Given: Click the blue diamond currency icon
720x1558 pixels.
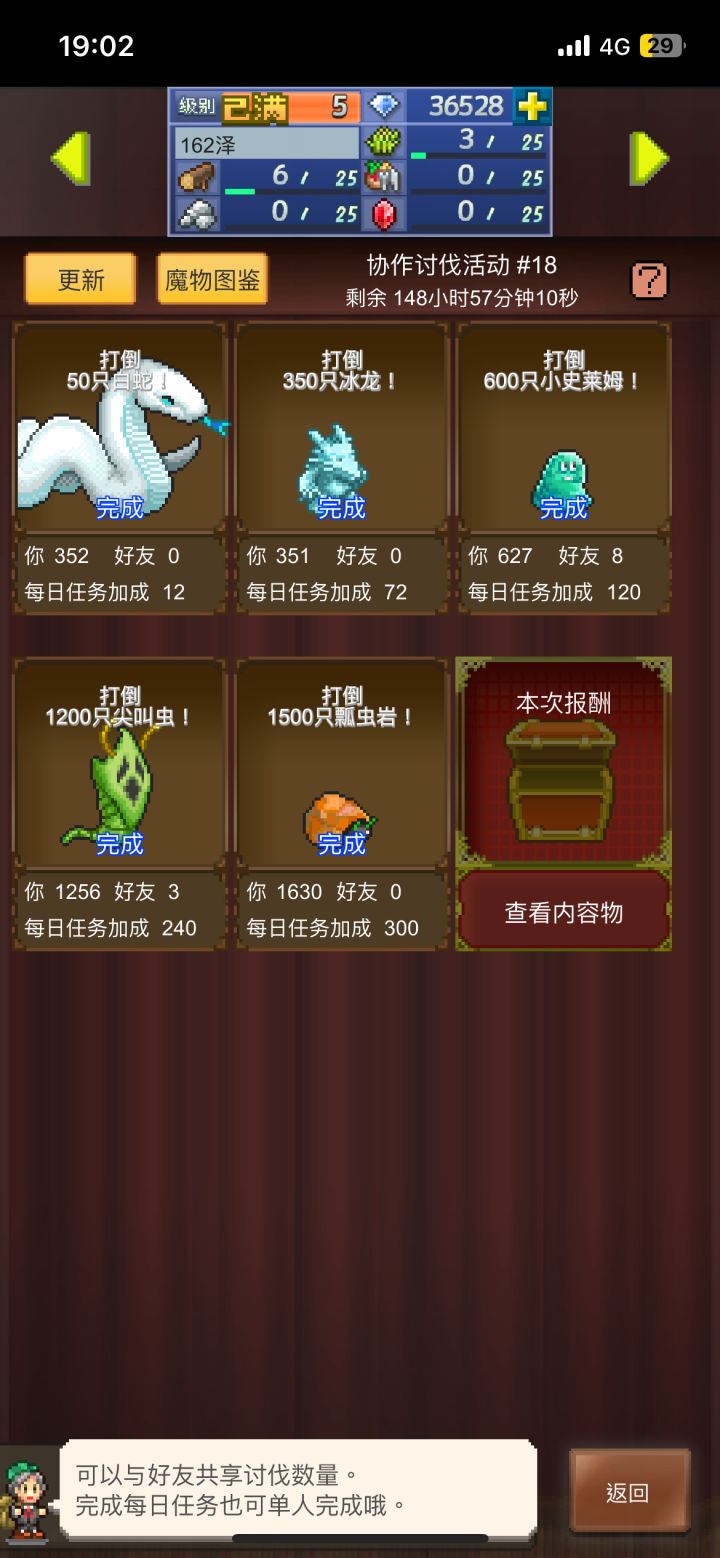Looking at the screenshot, I should (386, 103).
